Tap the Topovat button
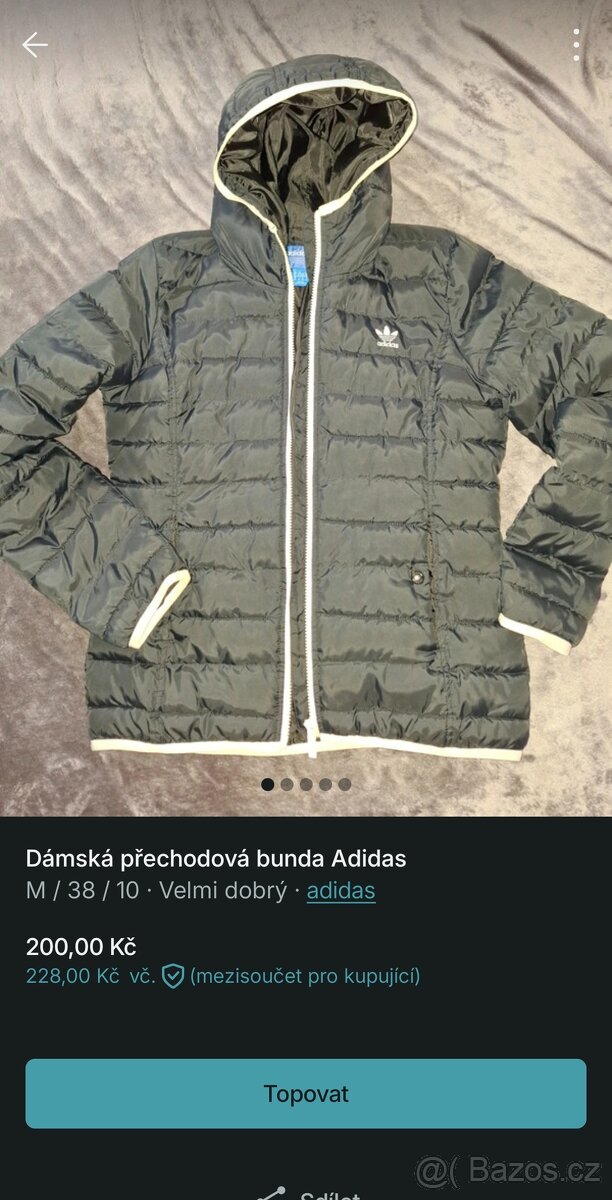The height and width of the screenshot is (1200, 612). point(306,1093)
